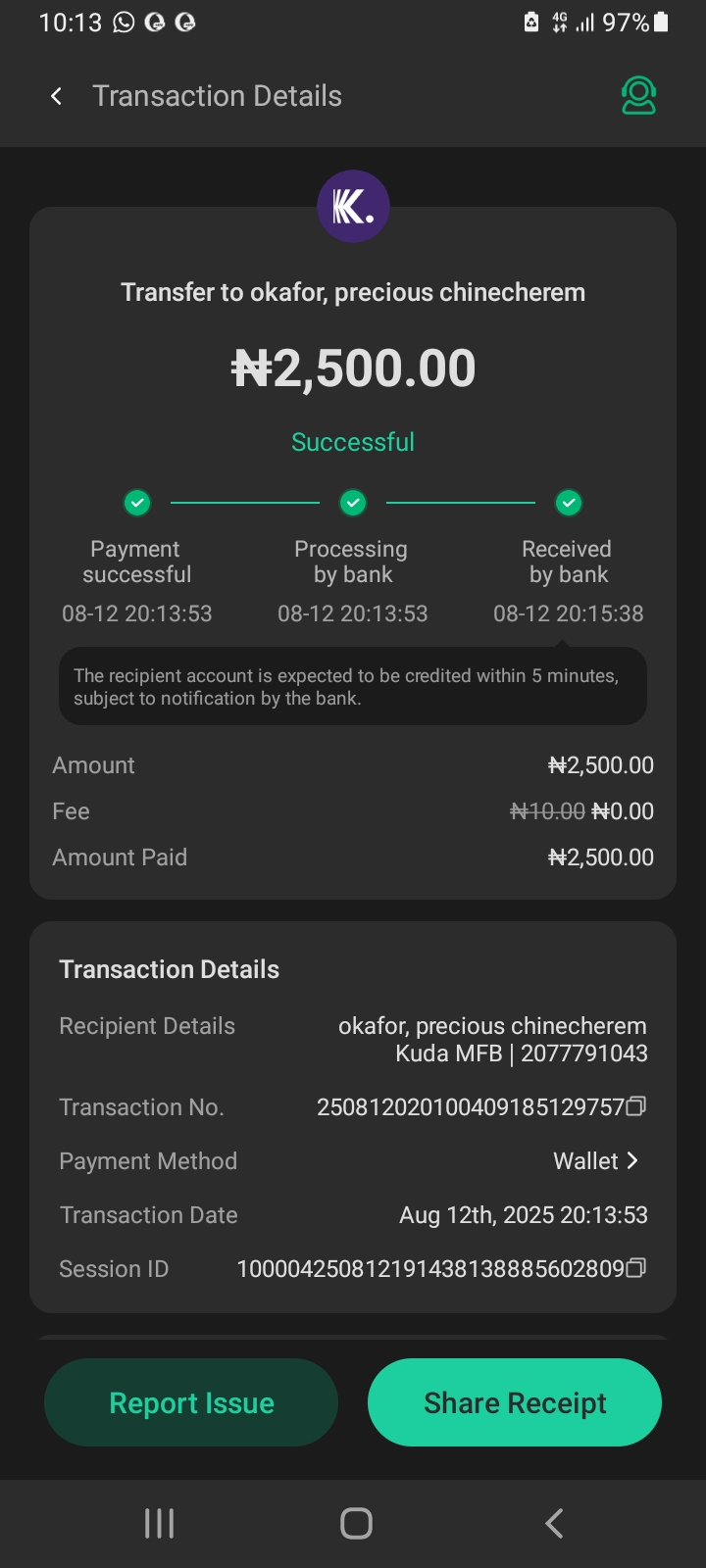Tap Report Issue button
This screenshot has height=1568, width=706.
point(191,1402)
